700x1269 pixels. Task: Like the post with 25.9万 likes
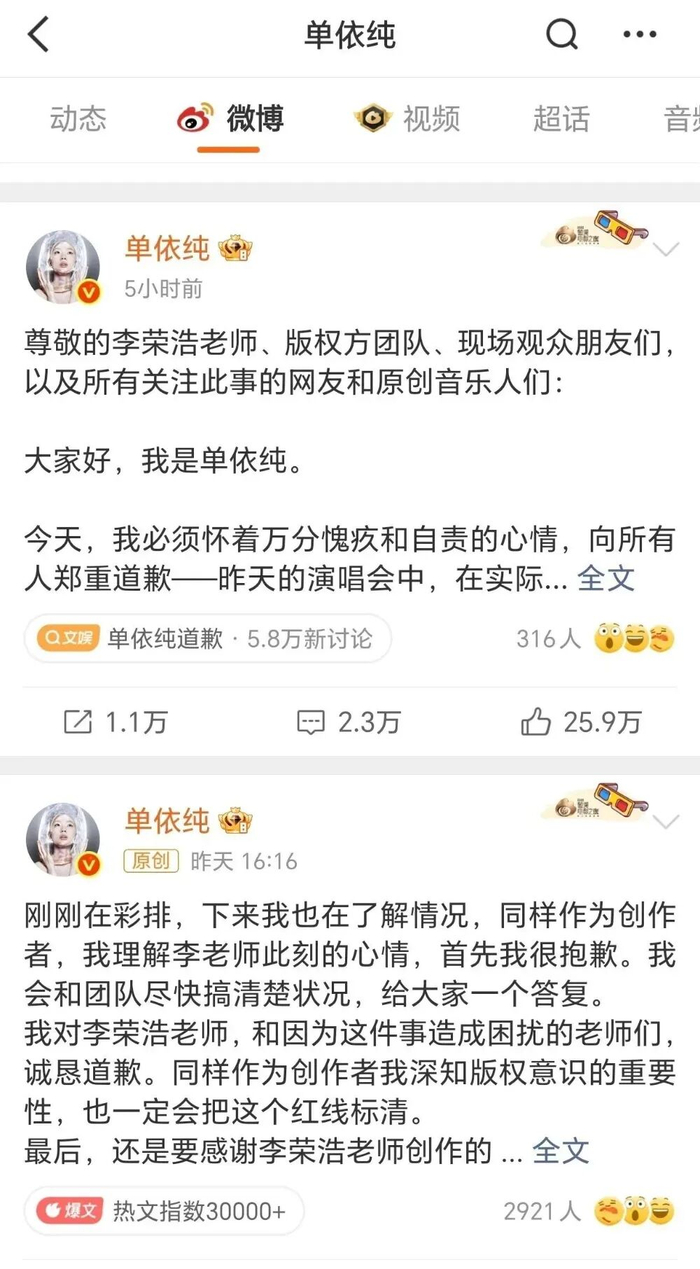(581, 722)
